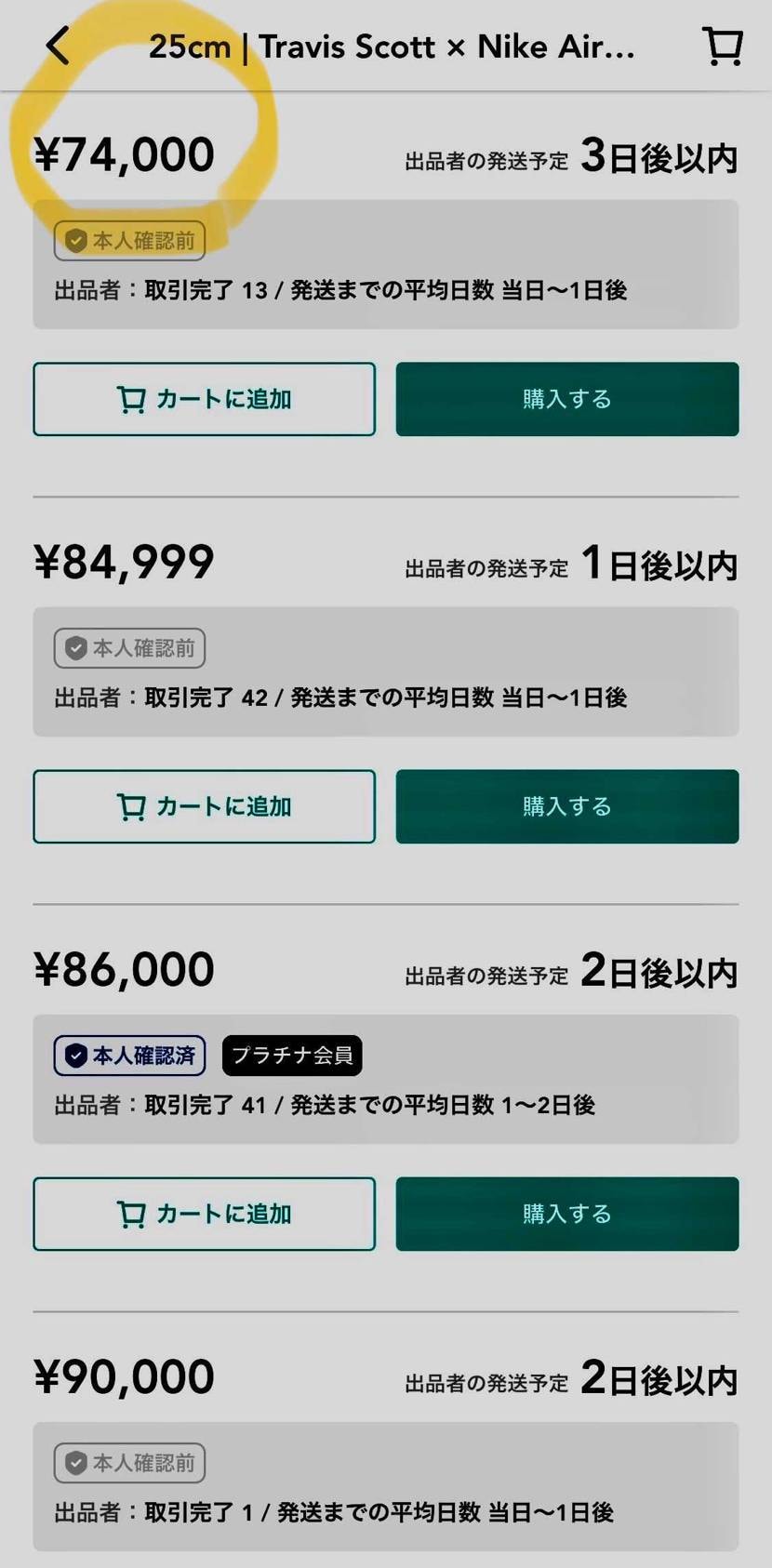772x1568 pixels.
Task: Click the cart icon in ¥84,999 カートに追加 button
Action: [x=132, y=806]
